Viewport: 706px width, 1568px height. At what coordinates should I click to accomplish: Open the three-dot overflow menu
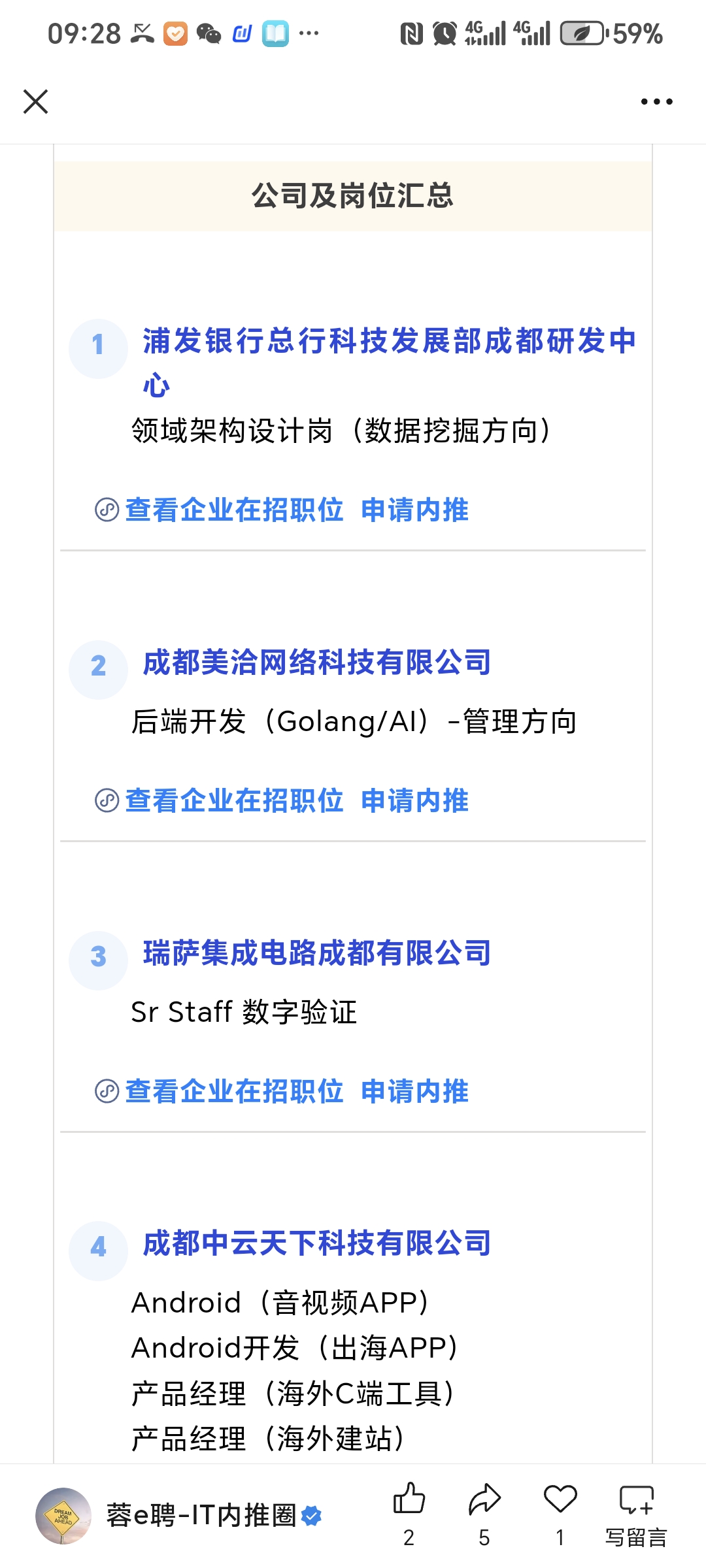pos(656,102)
